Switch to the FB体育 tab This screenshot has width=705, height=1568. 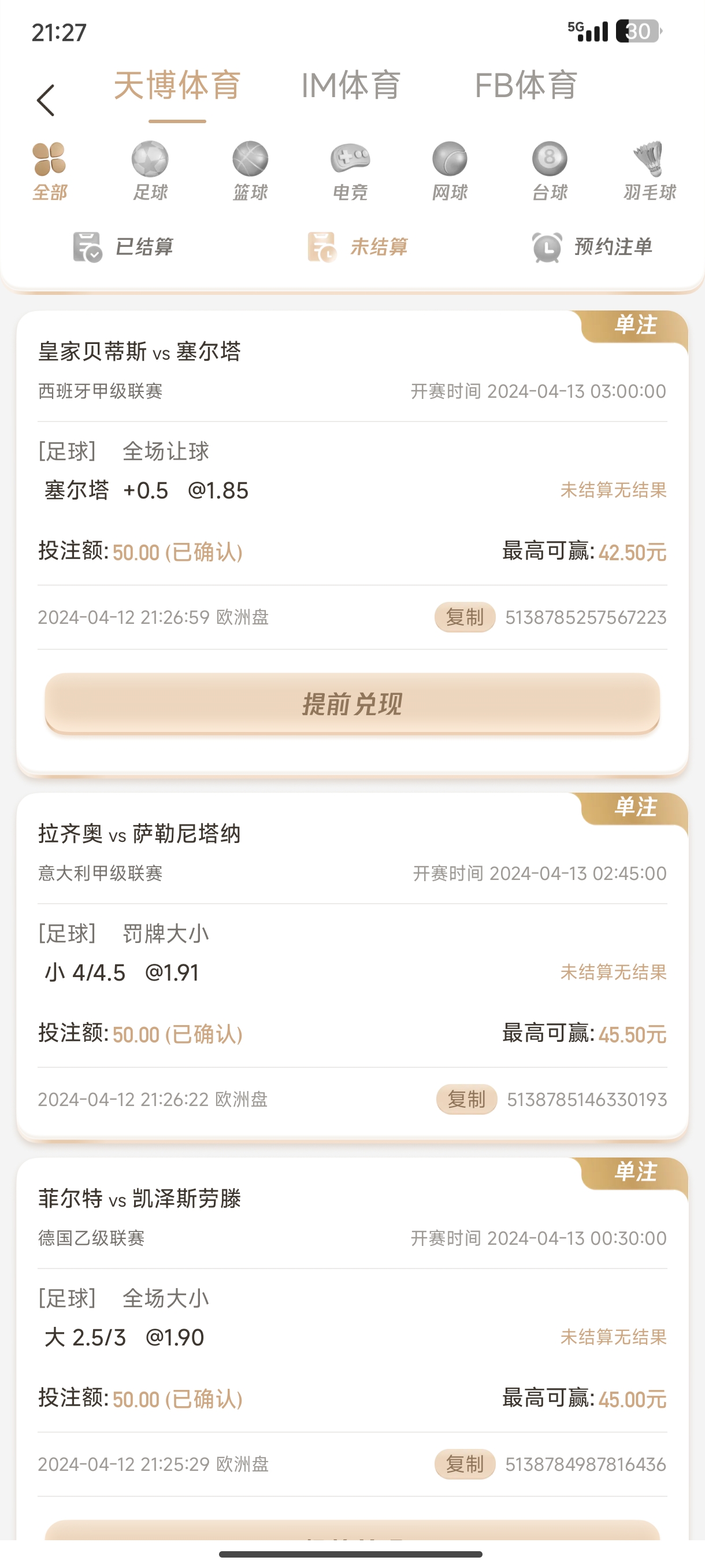pyautogui.click(x=525, y=85)
